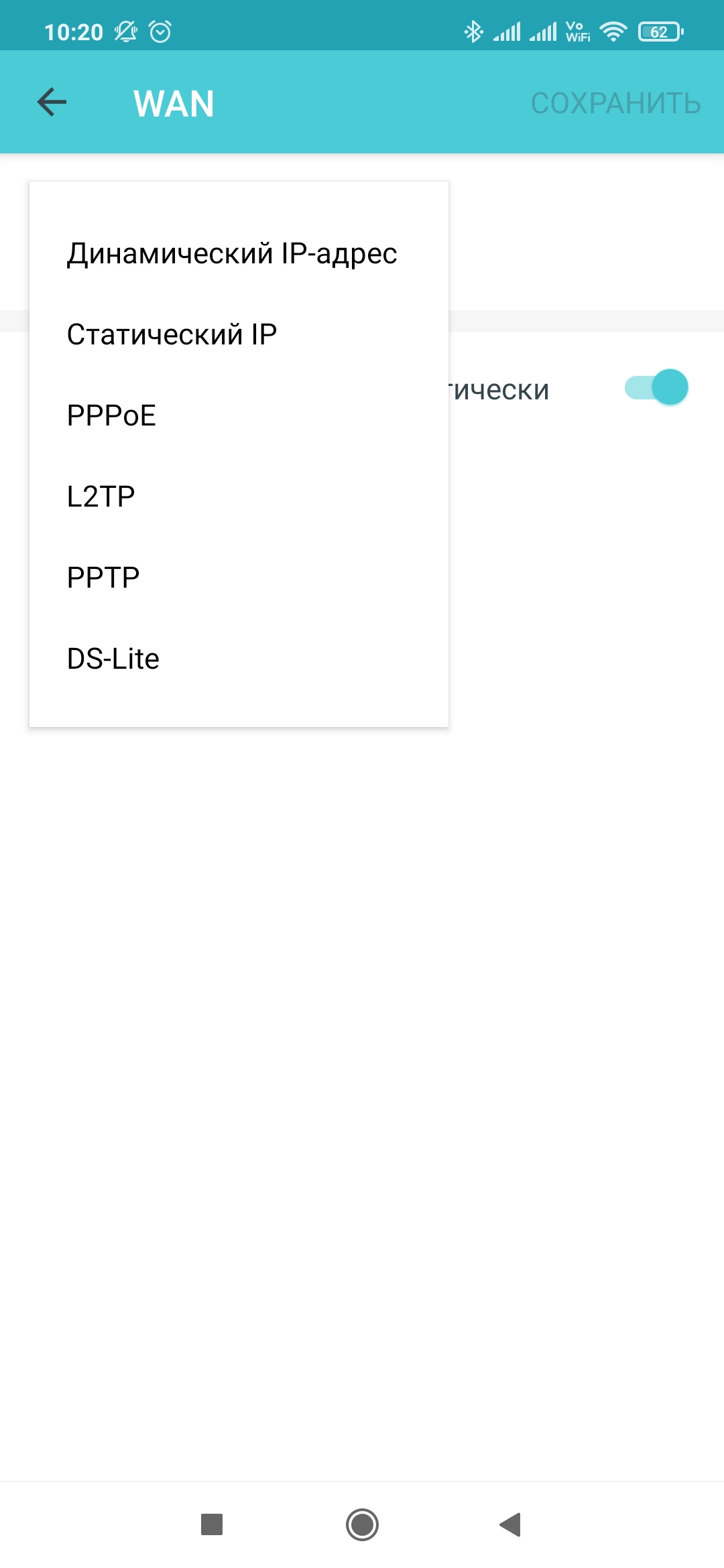
Task: Choose L2TP connection type
Action: point(101,497)
